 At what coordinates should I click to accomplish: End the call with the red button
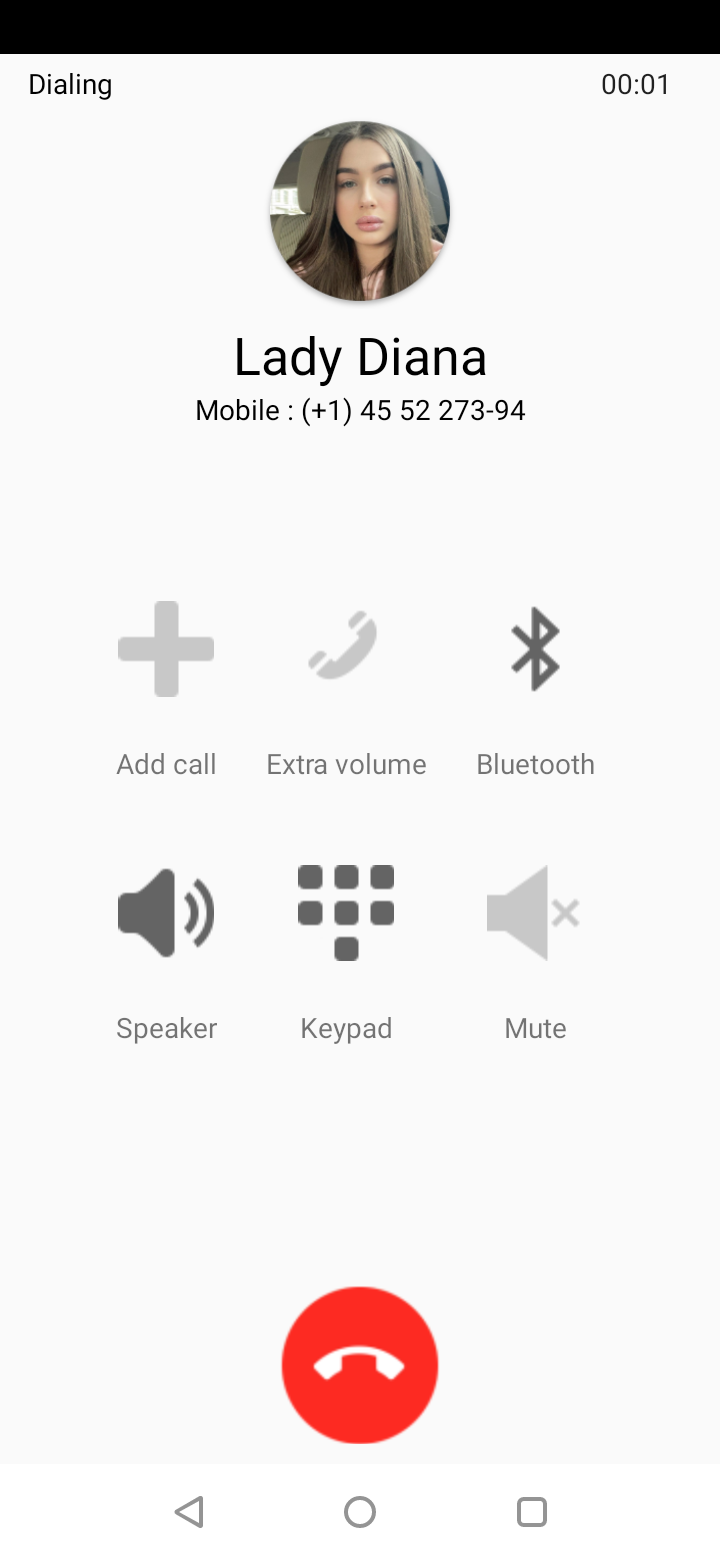pyautogui.click(x=360, y=1365)
